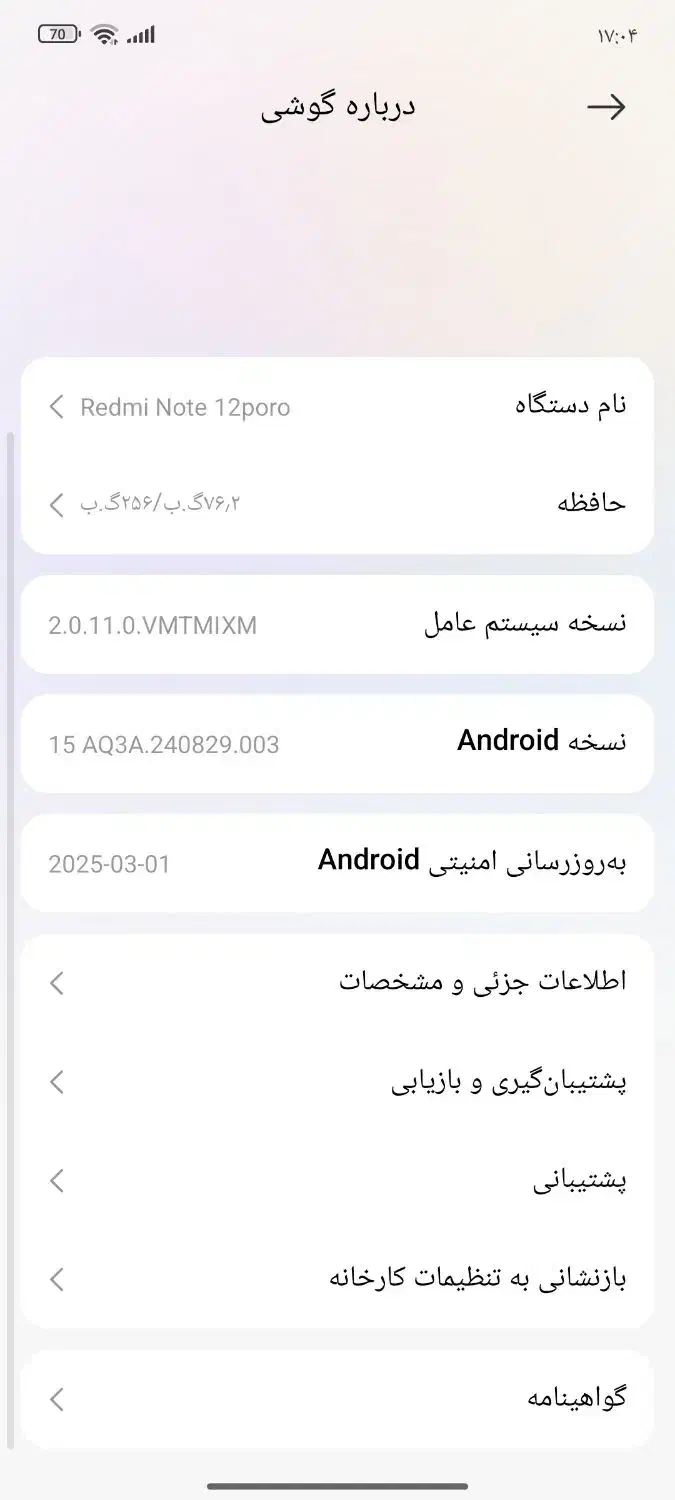This screenshot has width=675, height=1500.
Task: Tap the نسخه سیستم عامل (OS version) row
Action: click(x=337, y=625)
